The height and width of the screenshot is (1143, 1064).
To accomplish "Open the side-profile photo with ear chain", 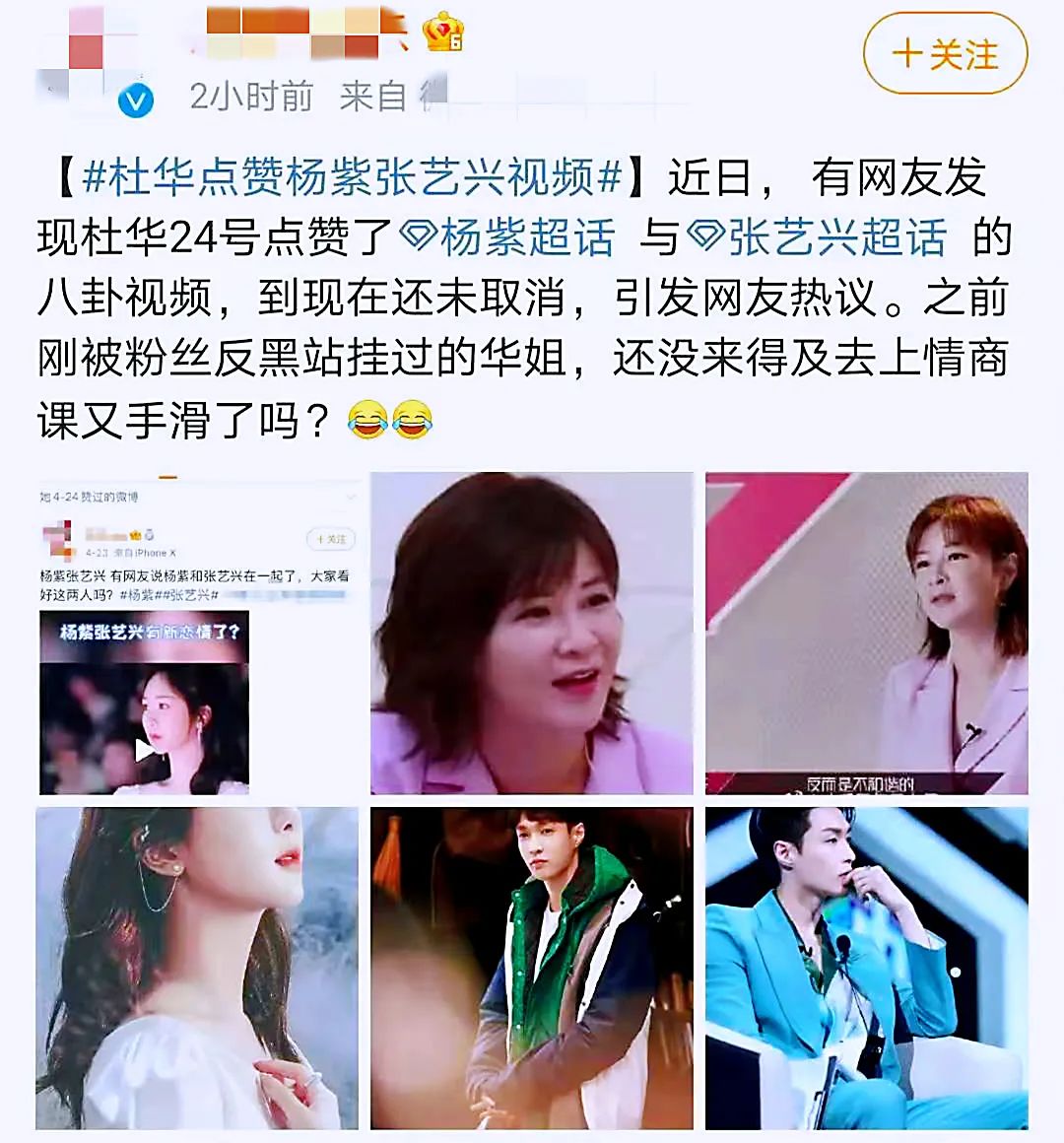I will [197, 968].
